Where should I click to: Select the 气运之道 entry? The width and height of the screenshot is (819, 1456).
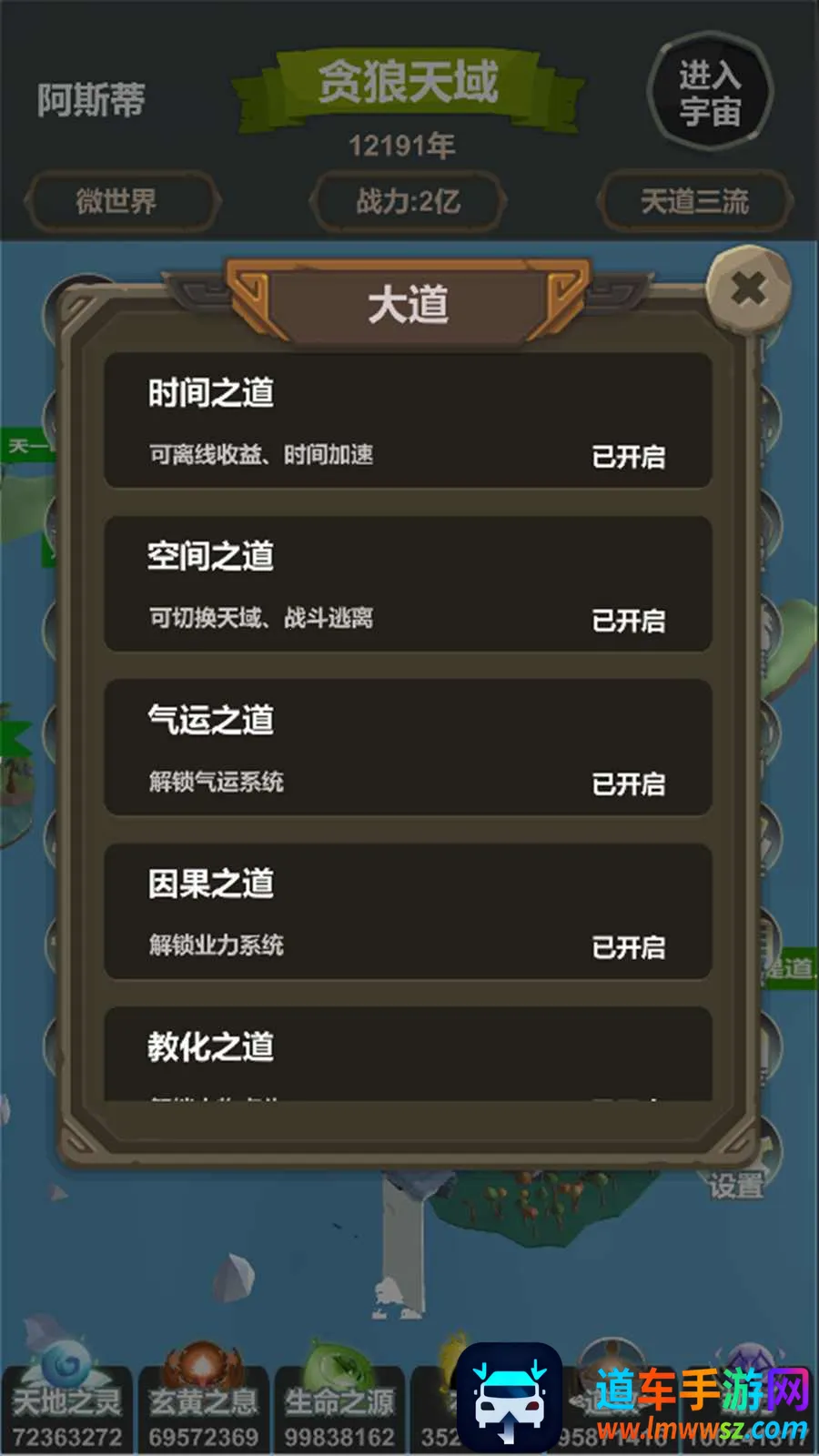pos(408,747)
